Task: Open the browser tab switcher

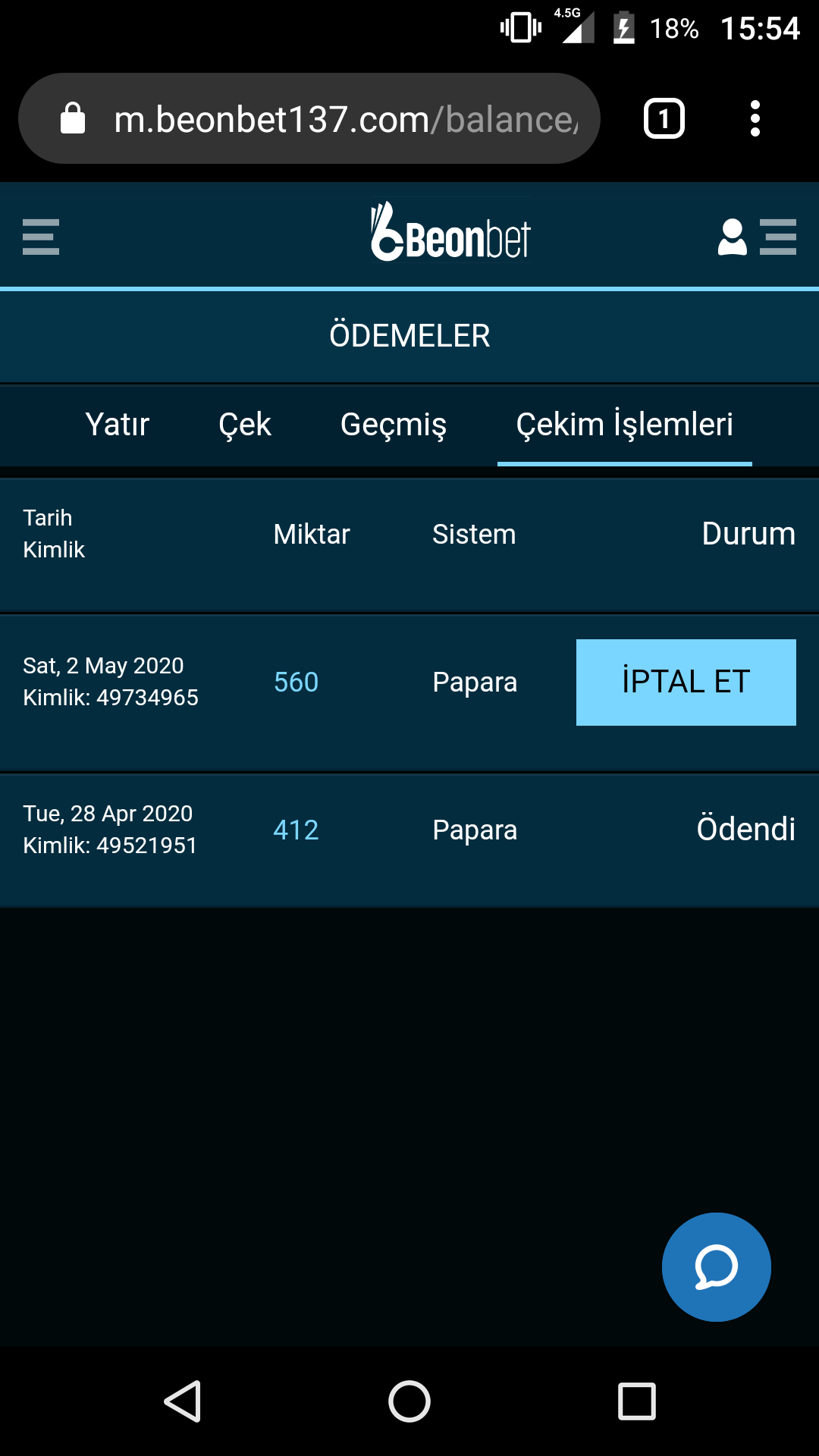Action: pos(664,119)
